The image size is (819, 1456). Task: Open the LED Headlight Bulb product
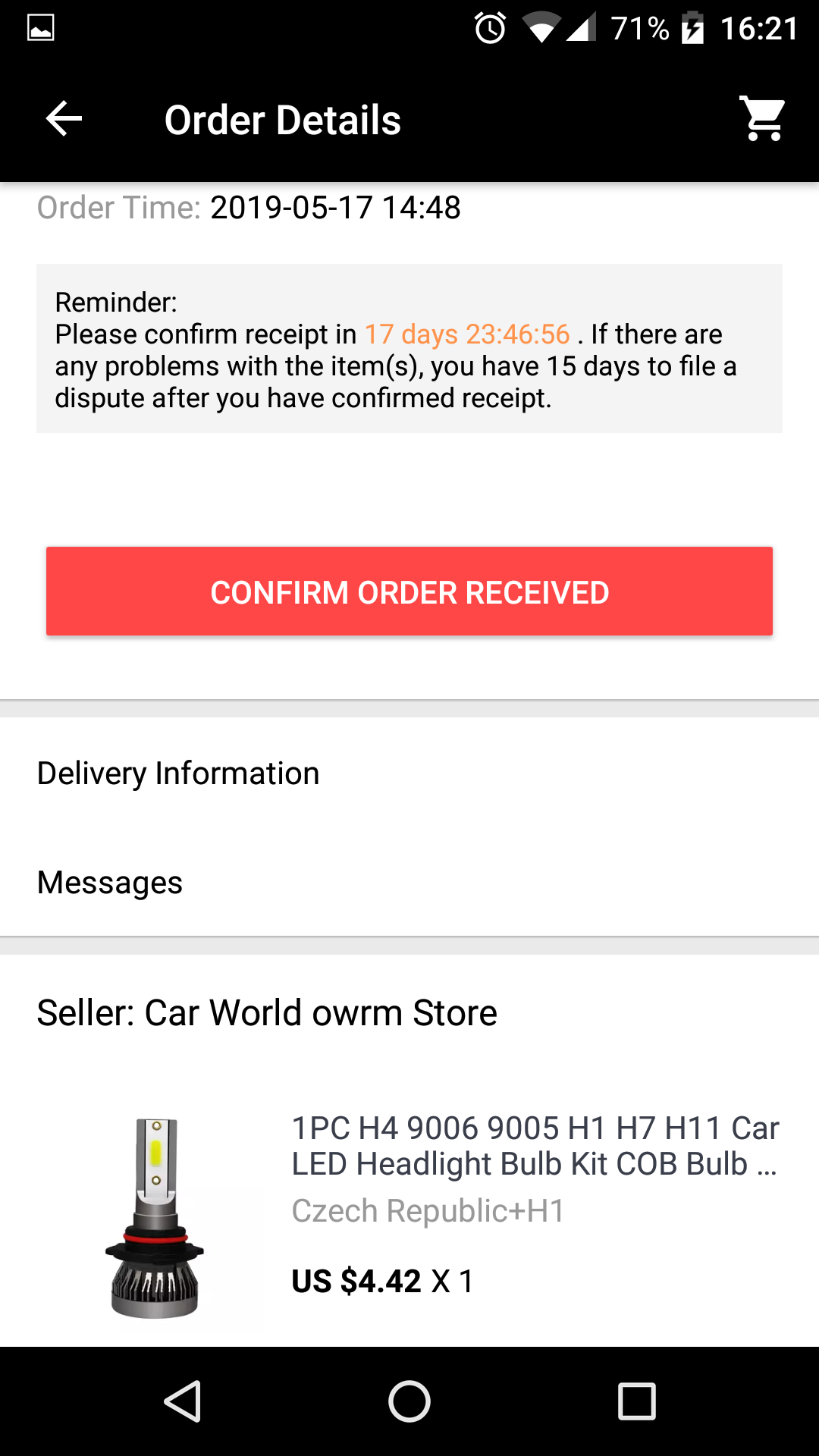534,1147
